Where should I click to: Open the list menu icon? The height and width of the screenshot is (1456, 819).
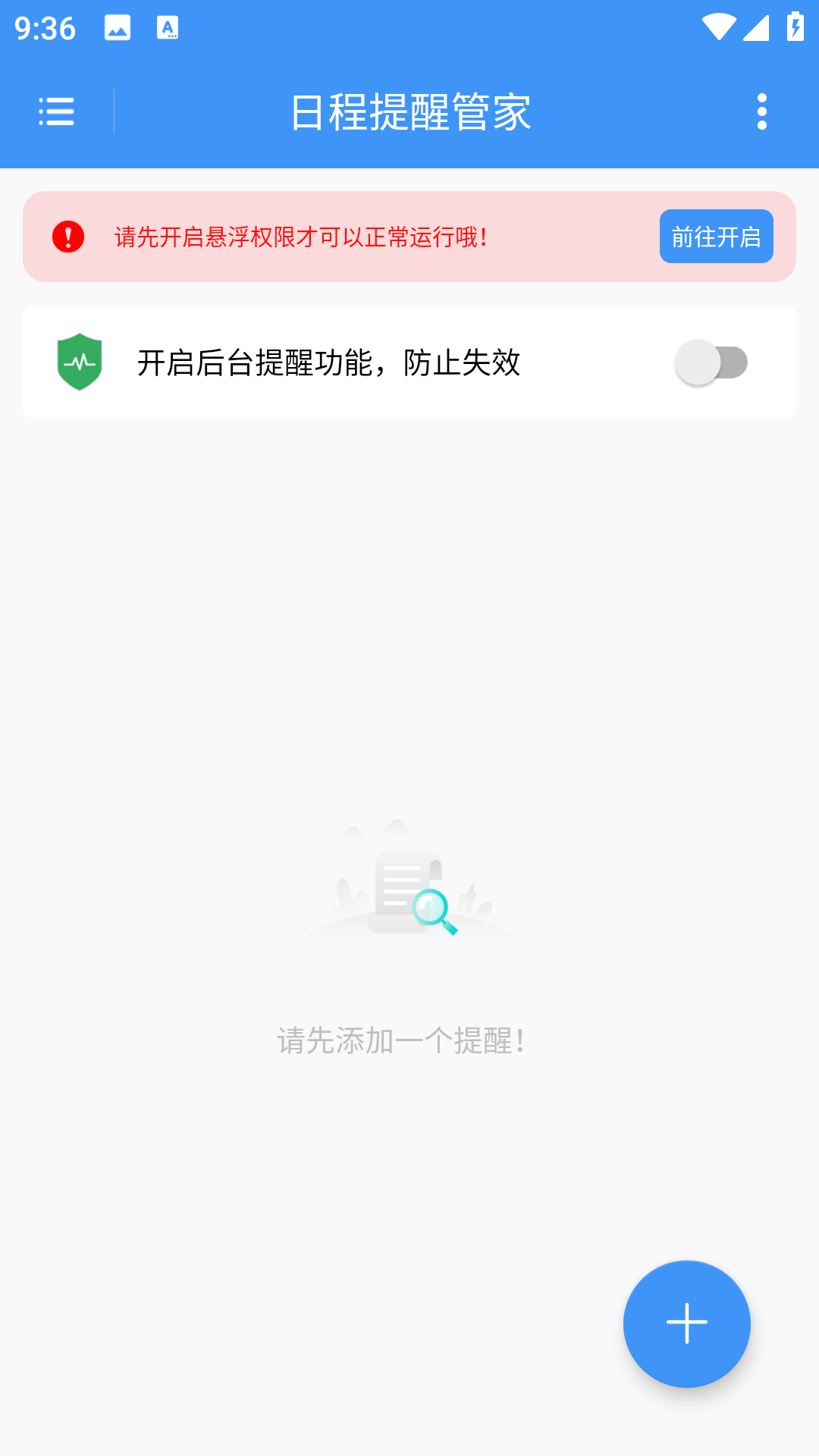tap(57, 111)
